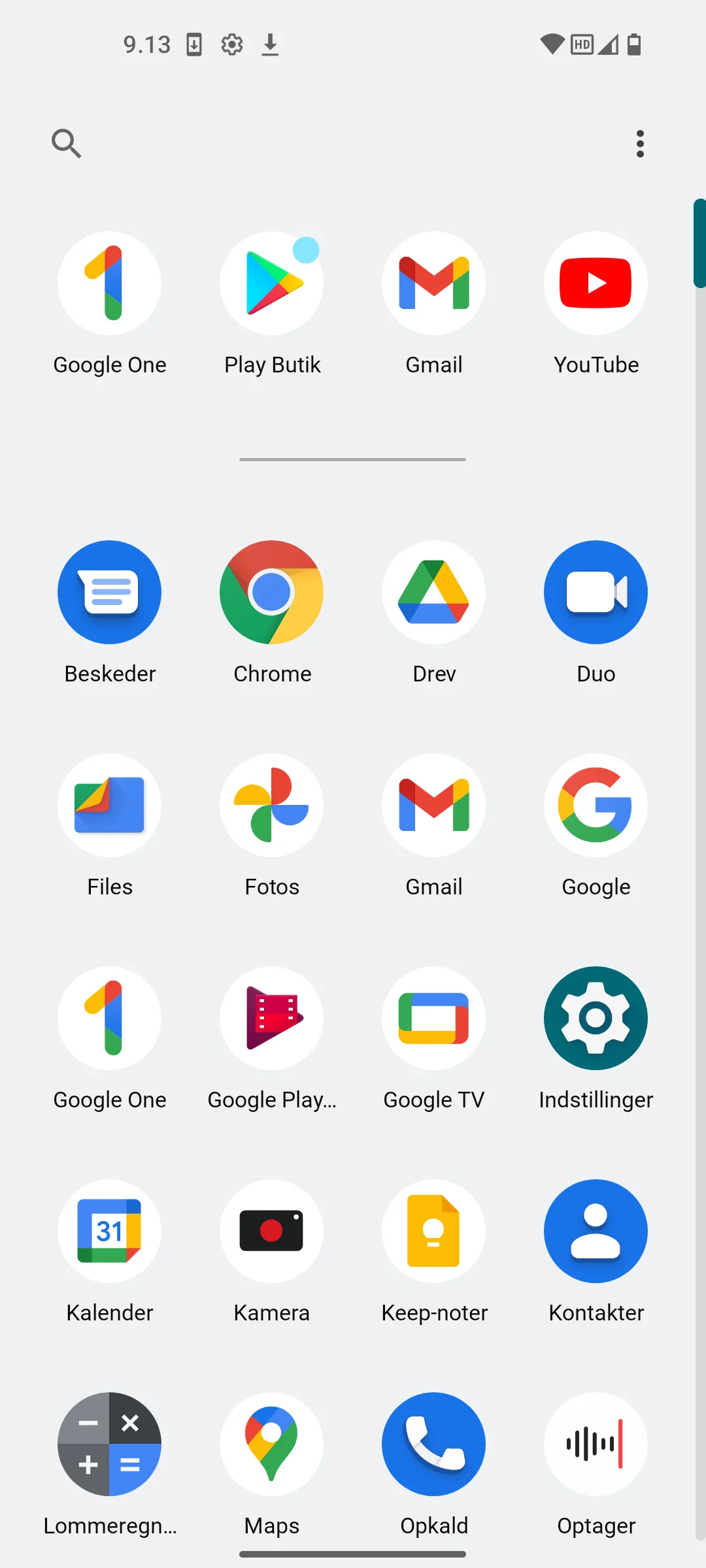This screenshot has width=706, height=1568.
Task: Open the Maps app
Action: point(272,1445)
